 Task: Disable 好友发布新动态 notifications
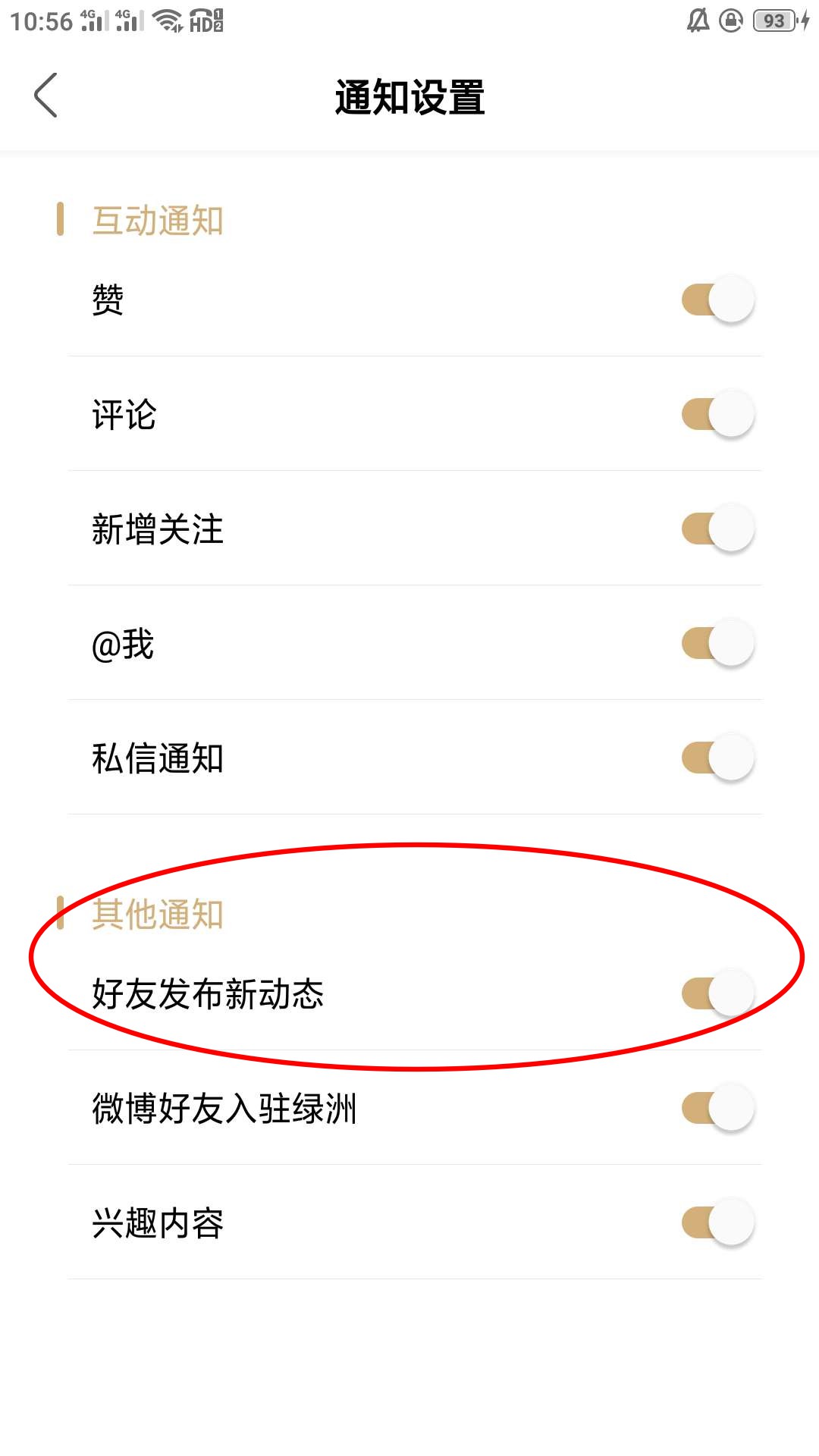coord(717,993)
